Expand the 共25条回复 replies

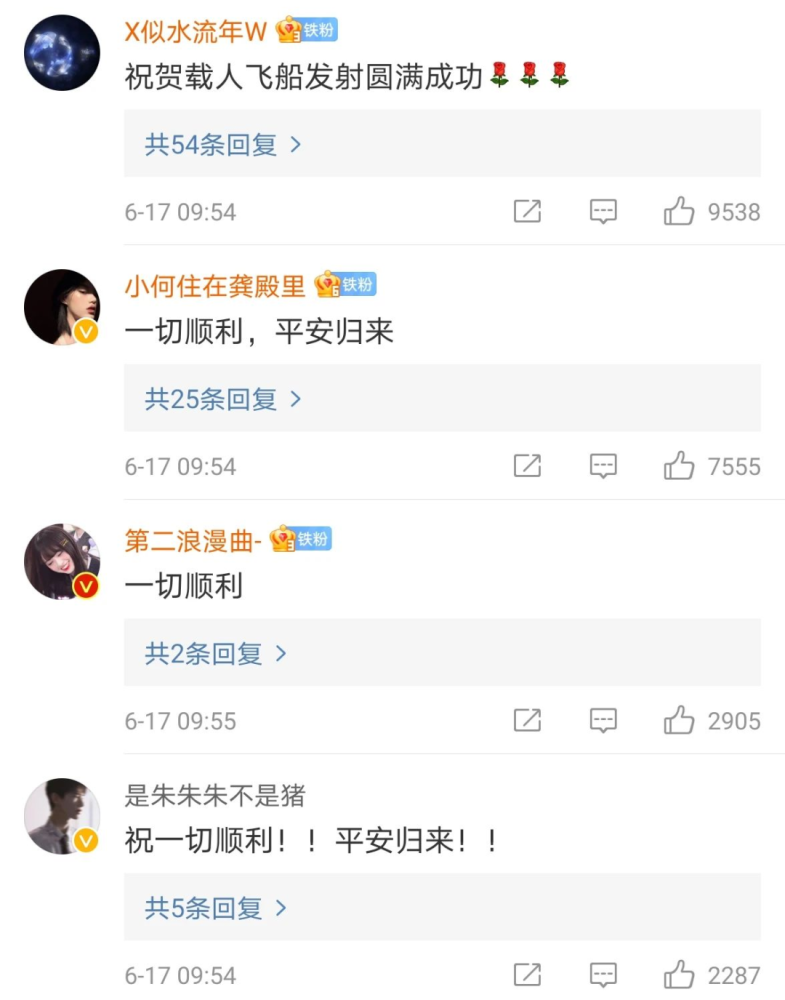[223, 399]
